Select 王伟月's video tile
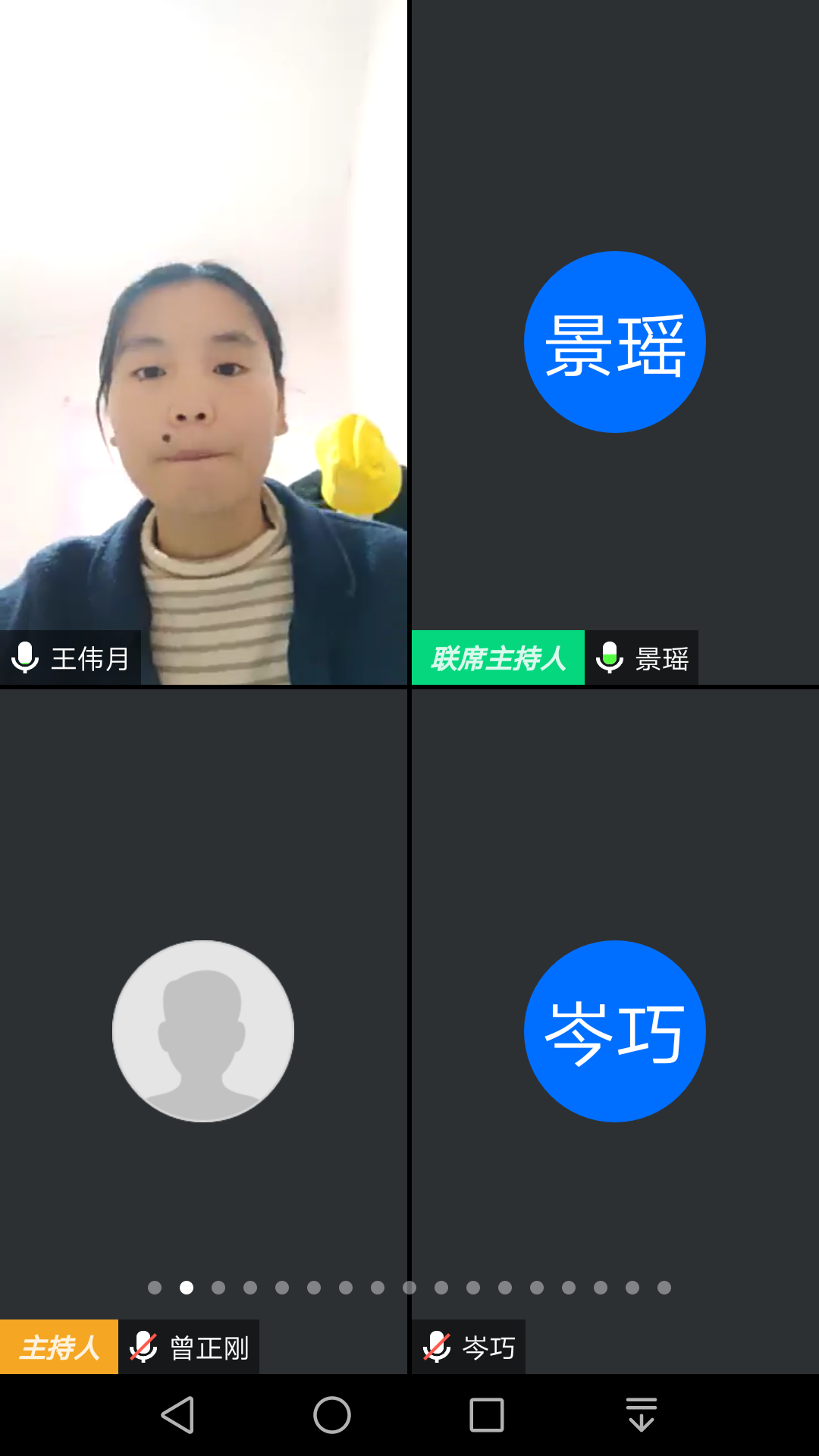The width and height of the screenshot is (819, 1456). click(x=203, y=341)
